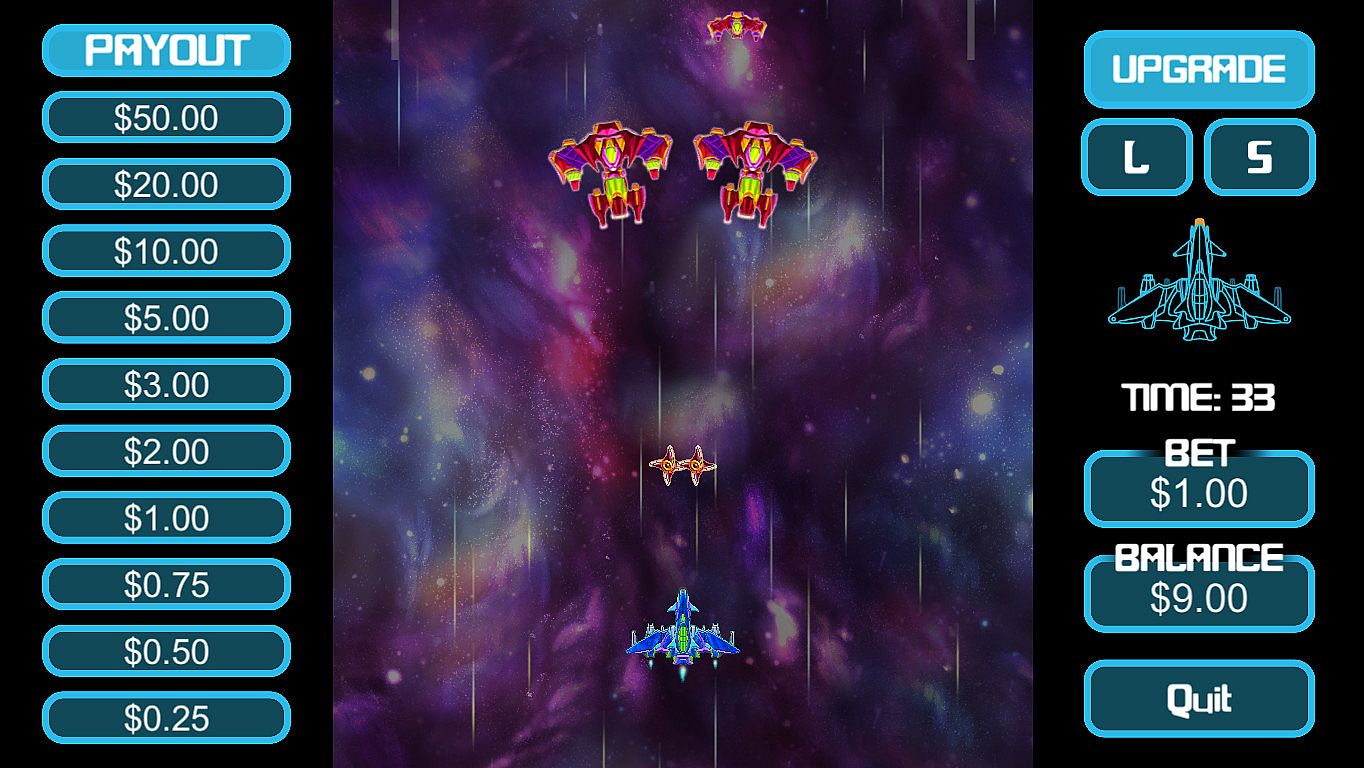This screenshot has width=1364, height=768.
Task: Tap the $1.00 bet amount box
Action: click(x=1198, y=493)
